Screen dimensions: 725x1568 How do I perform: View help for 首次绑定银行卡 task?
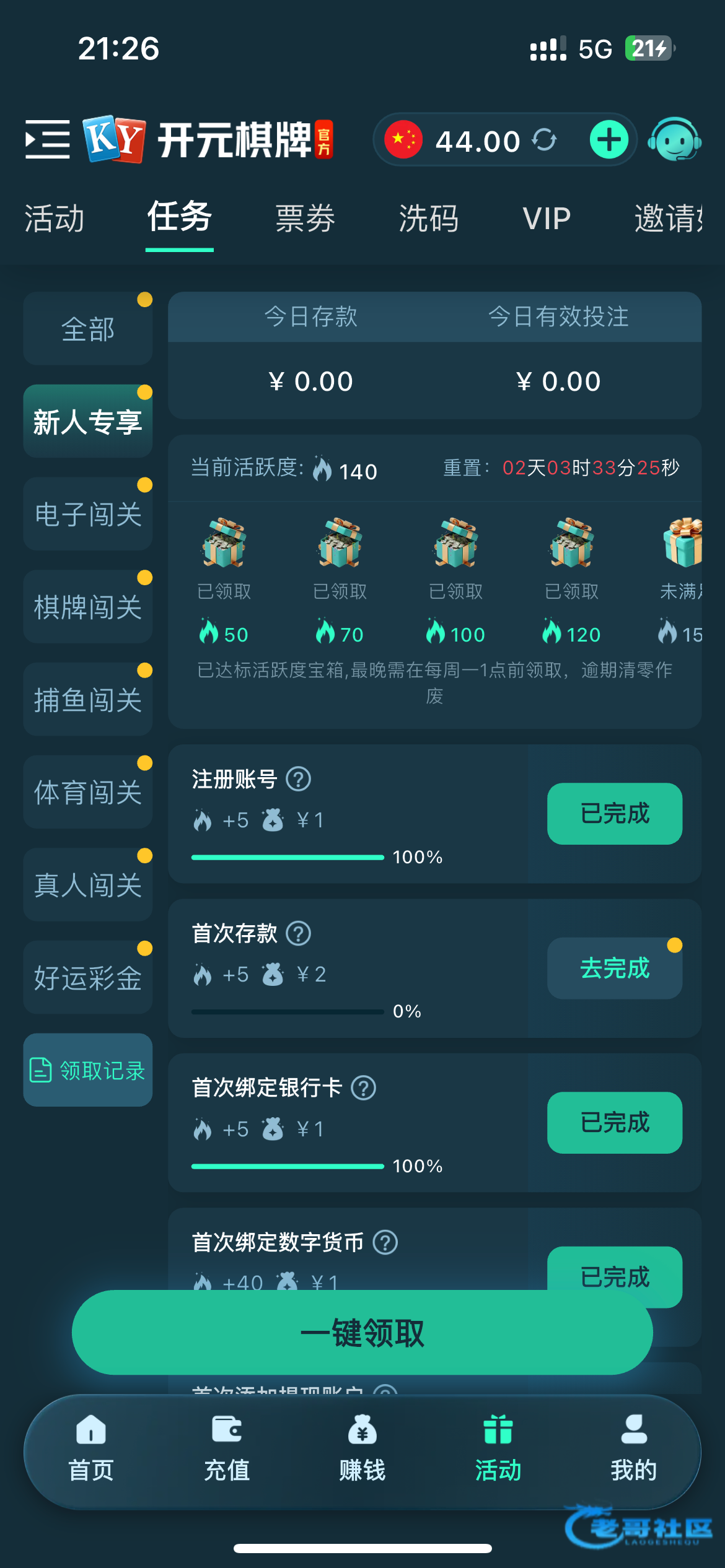[363, 1088]
